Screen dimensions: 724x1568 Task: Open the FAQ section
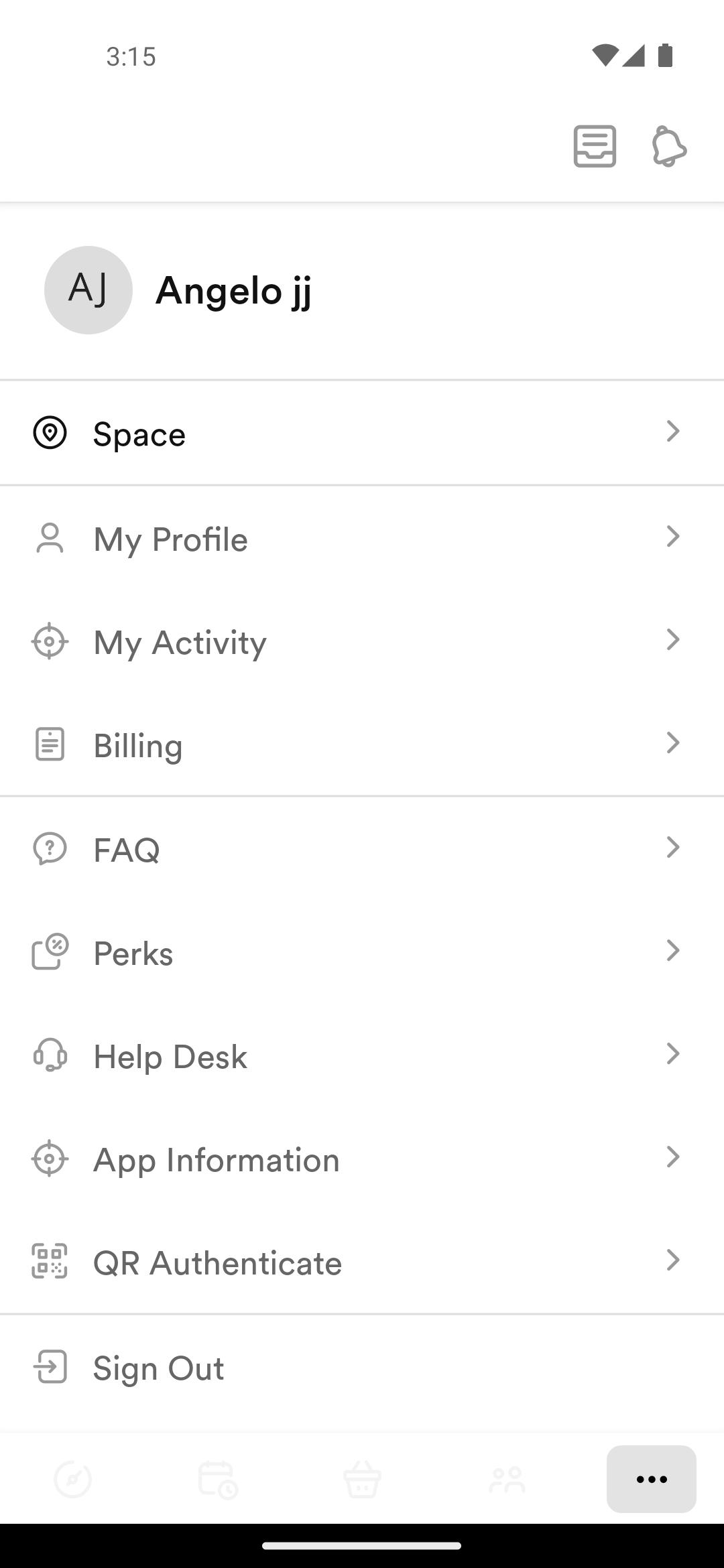click(362, 849)
